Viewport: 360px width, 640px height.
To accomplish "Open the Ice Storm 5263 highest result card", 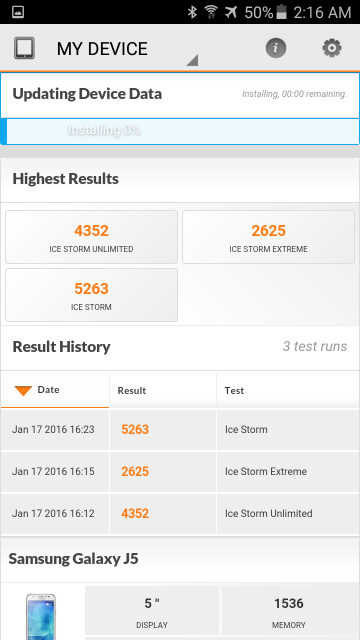I will coord(91,295).
